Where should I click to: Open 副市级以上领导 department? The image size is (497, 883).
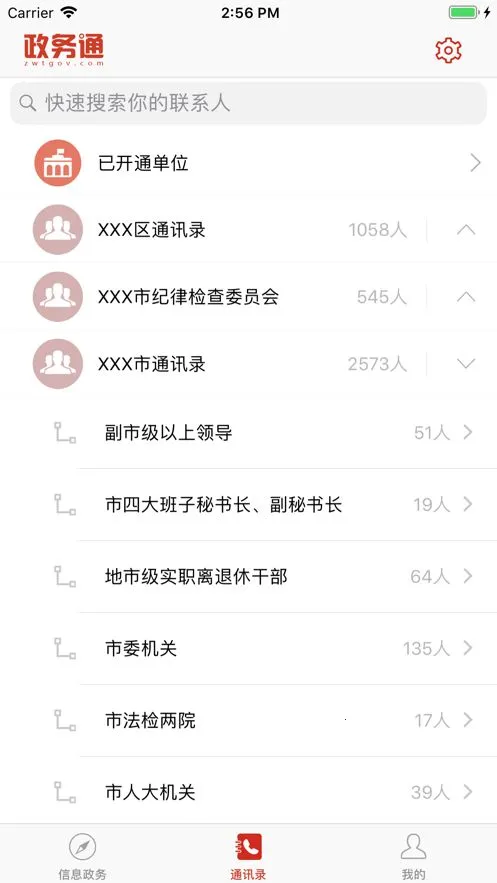click(x=248, y=432)
